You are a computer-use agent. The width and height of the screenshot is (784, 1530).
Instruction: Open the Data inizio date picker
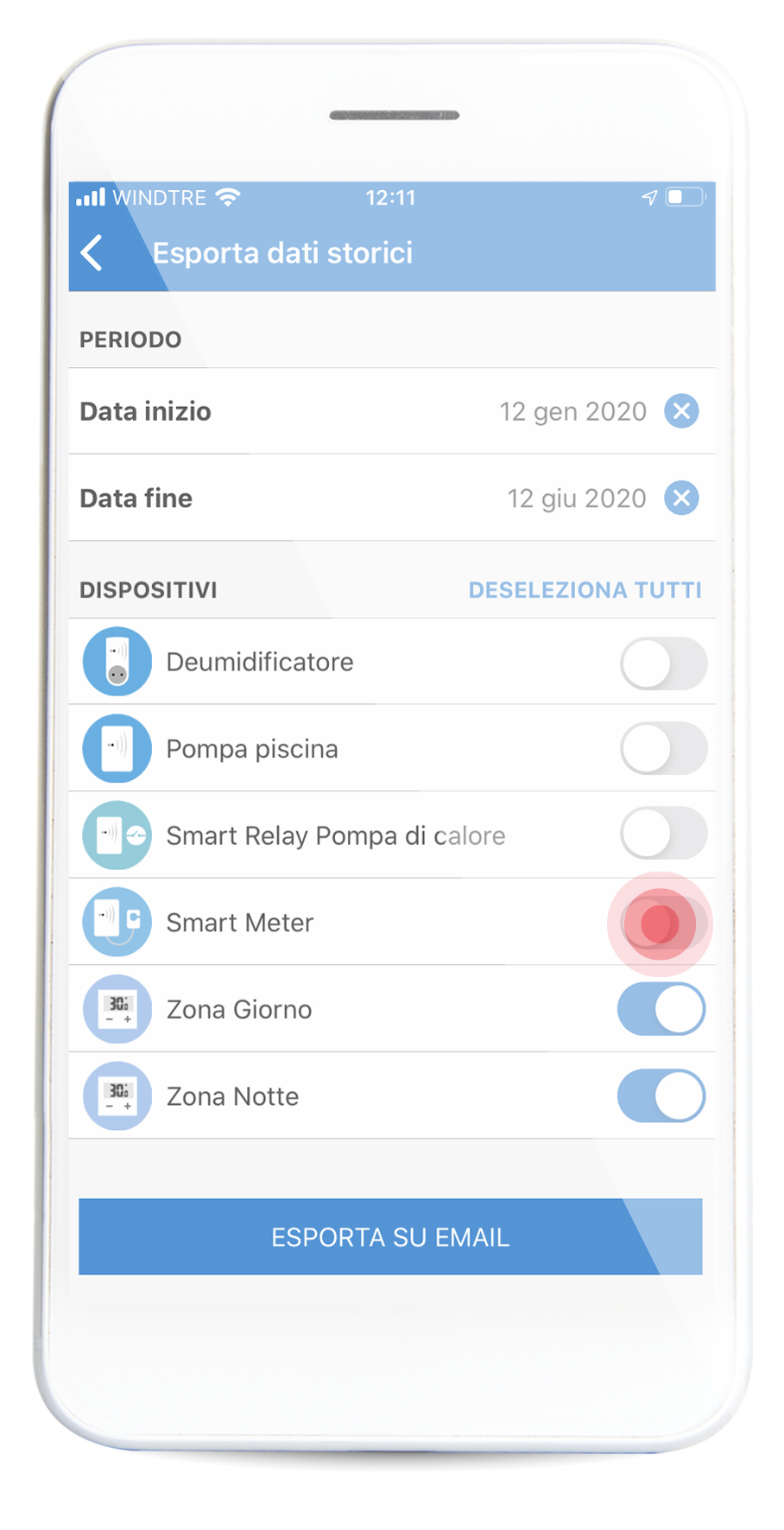pyautogui.click(x=392, y=411)
